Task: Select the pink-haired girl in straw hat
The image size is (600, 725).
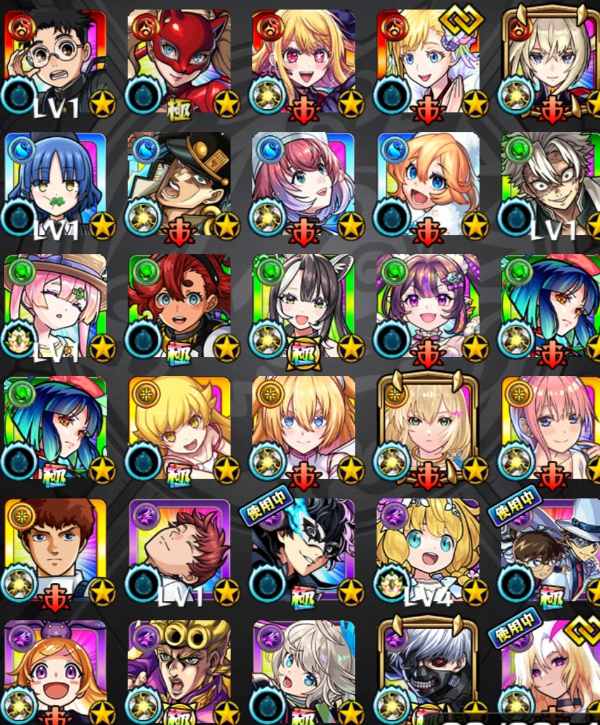Action: (55, 306)
